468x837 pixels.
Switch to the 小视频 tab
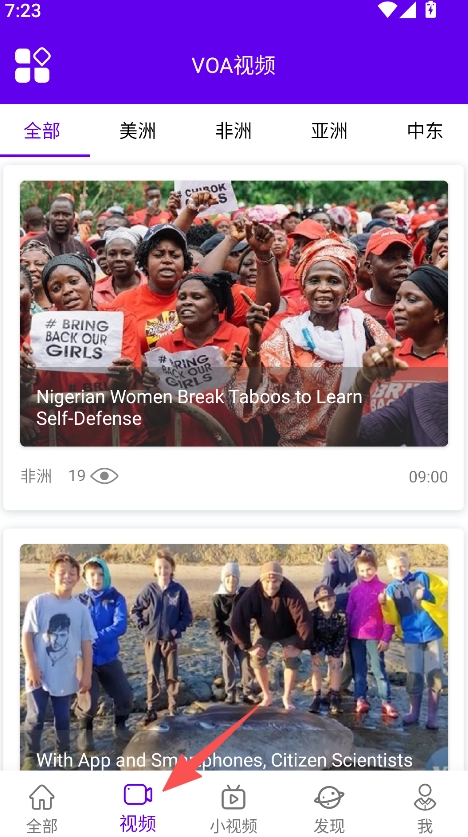click(x=234, y=809)
